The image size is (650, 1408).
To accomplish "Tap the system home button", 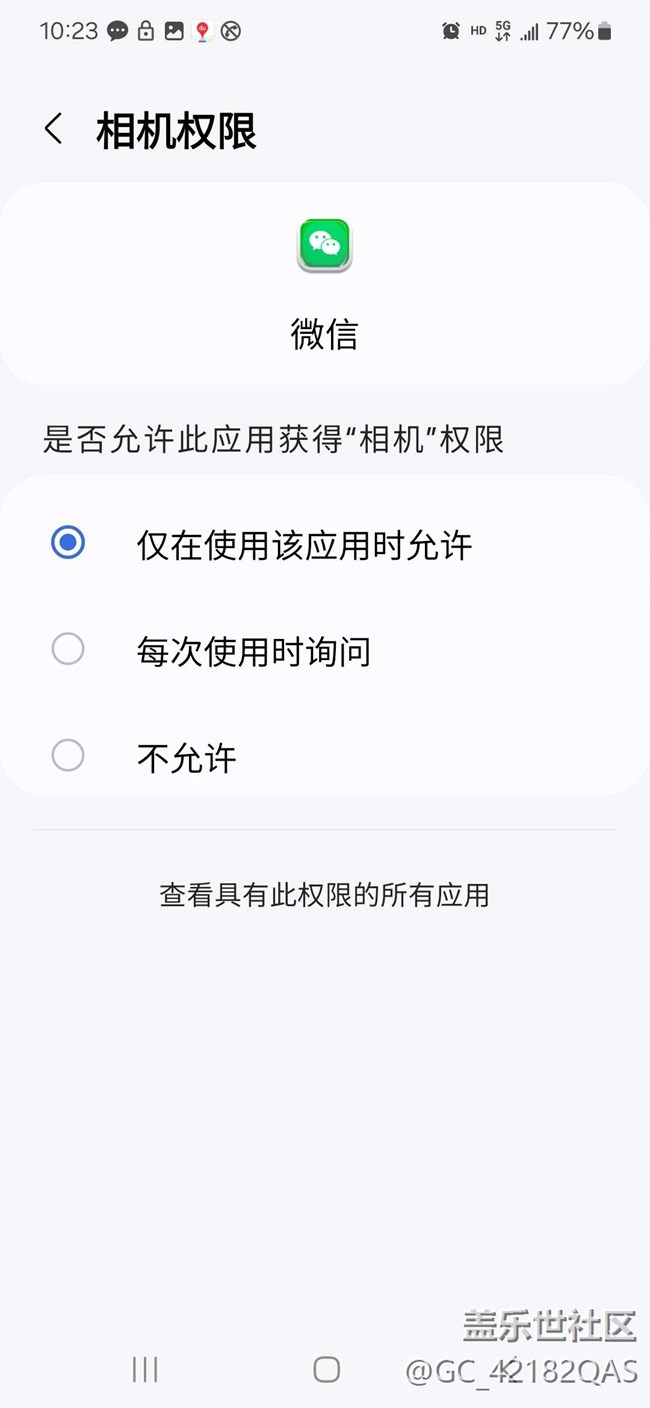I will [326, 1369].
